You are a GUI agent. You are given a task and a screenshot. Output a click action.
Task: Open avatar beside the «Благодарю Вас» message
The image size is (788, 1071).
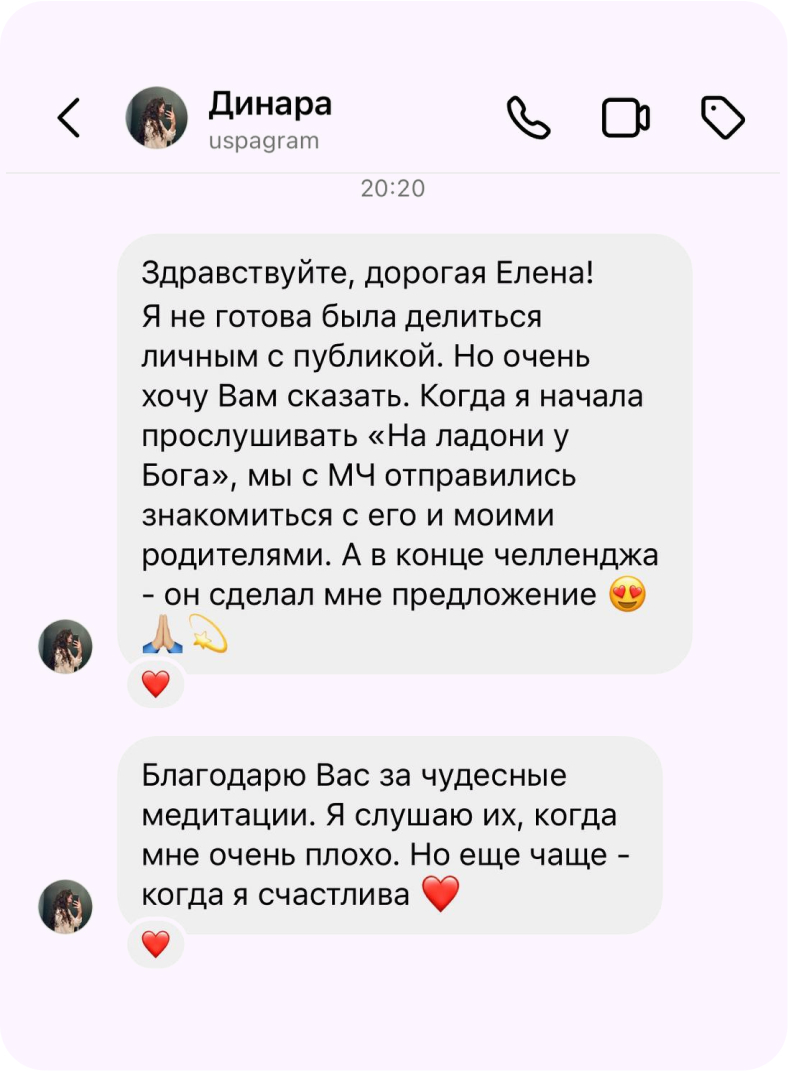click(66, 906)
